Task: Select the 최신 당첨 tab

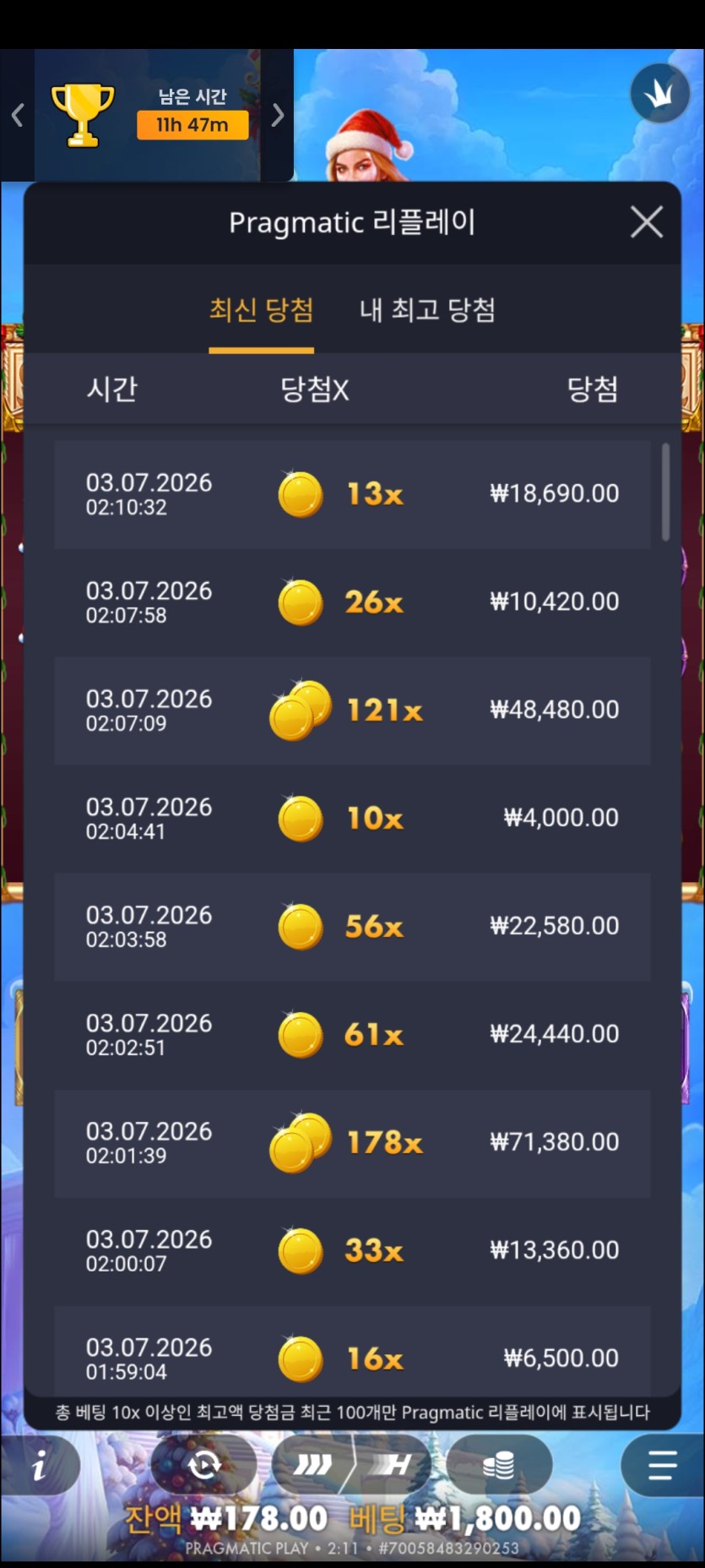Action: pos(261,310)
